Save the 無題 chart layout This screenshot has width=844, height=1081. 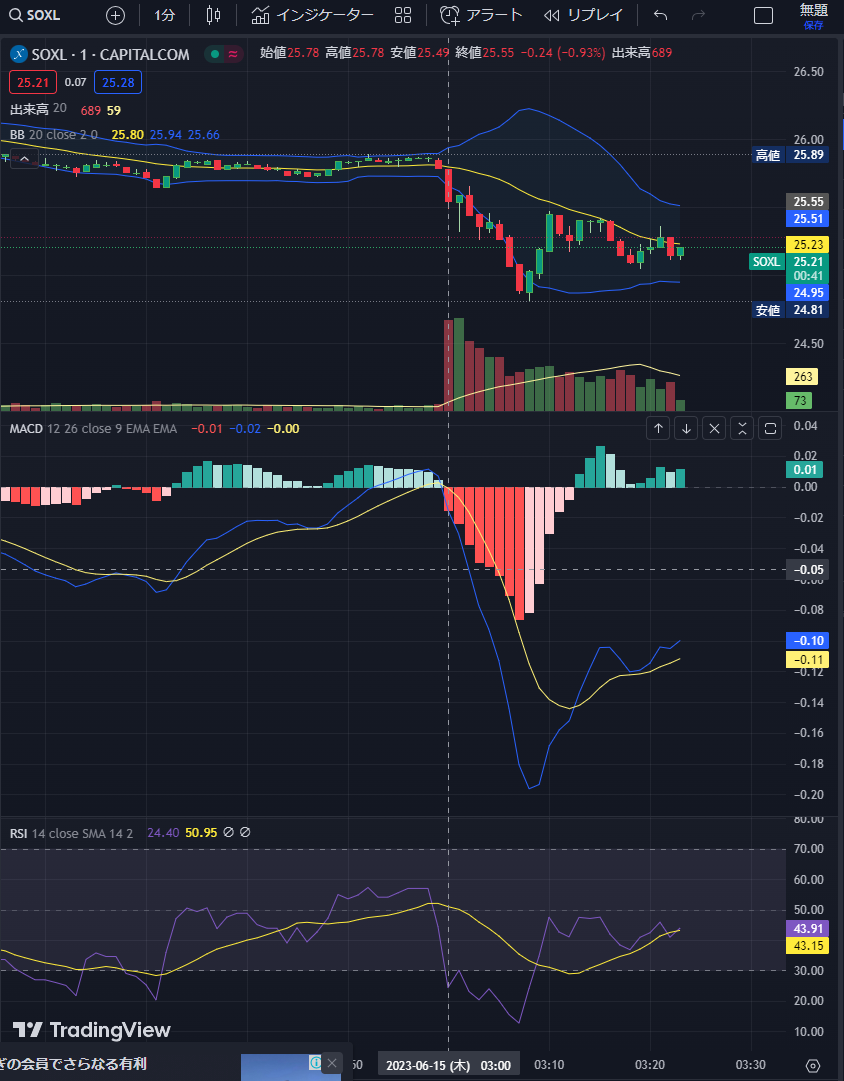813,15
